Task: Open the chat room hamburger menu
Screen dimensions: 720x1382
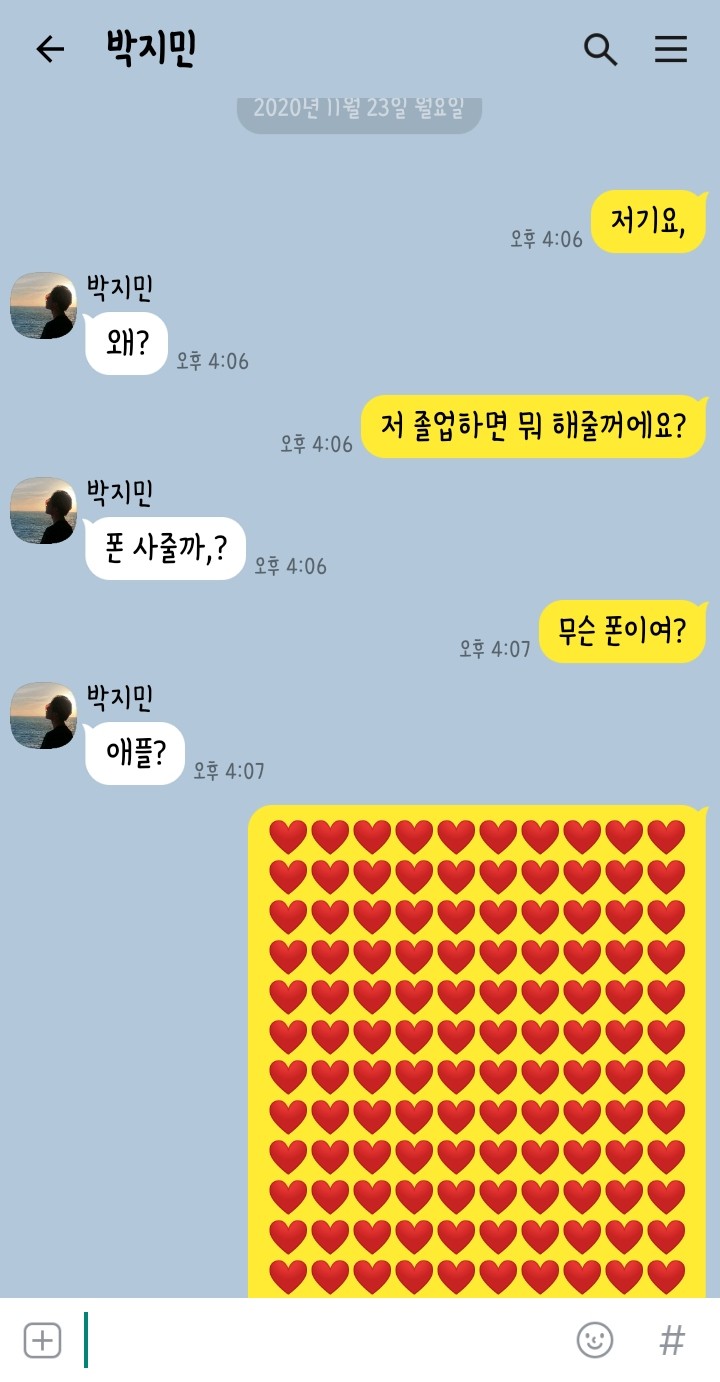Action: tap(671, 49)
